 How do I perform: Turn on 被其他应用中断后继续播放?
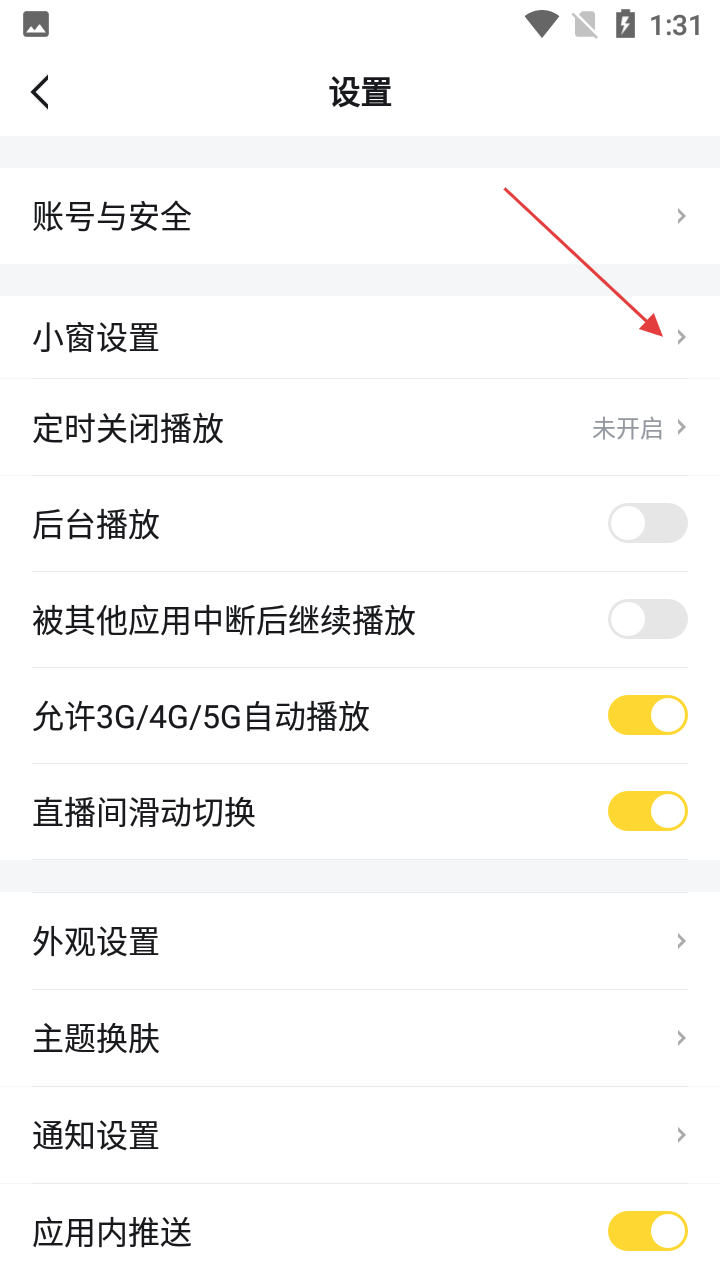click(x=647, y=619)
